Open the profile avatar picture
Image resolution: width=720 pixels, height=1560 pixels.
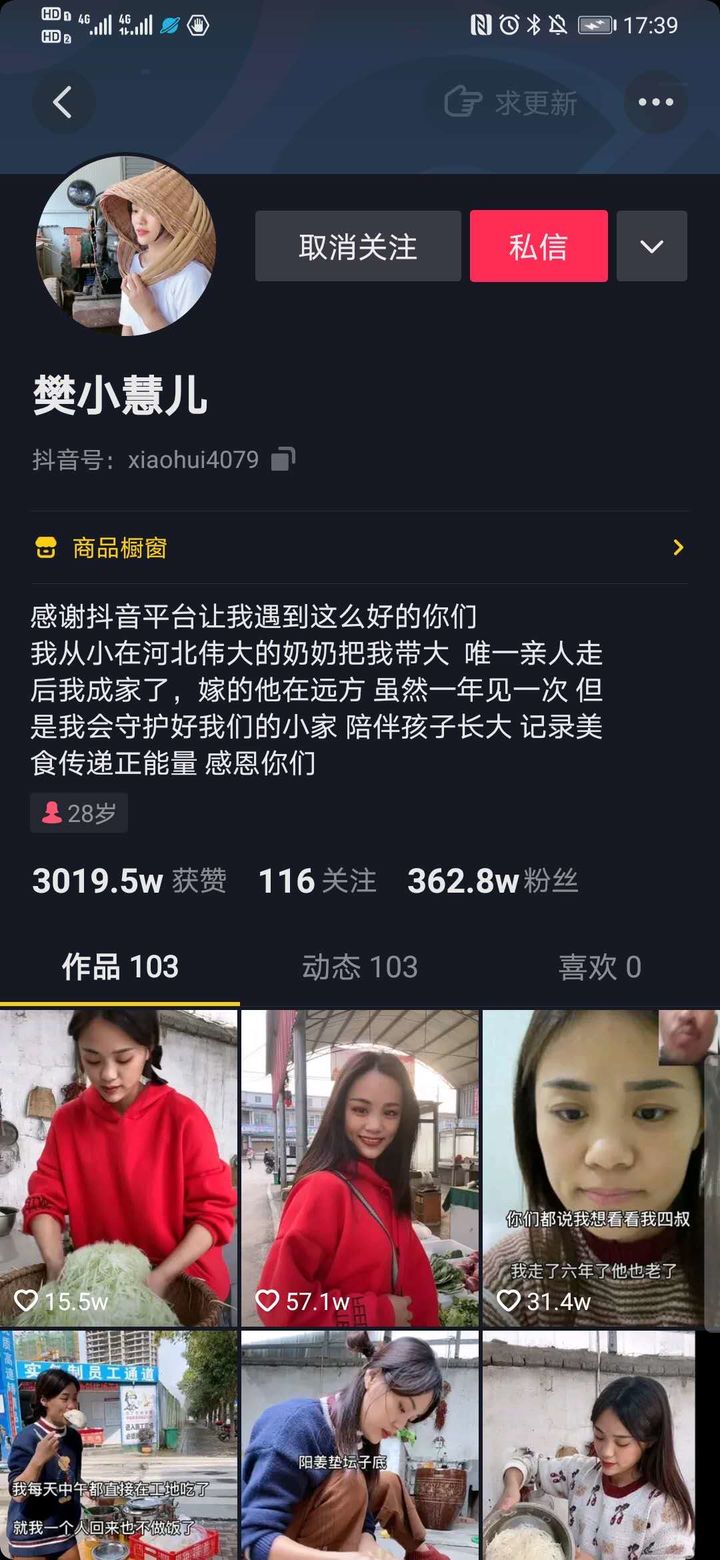[x=126, y=245]
